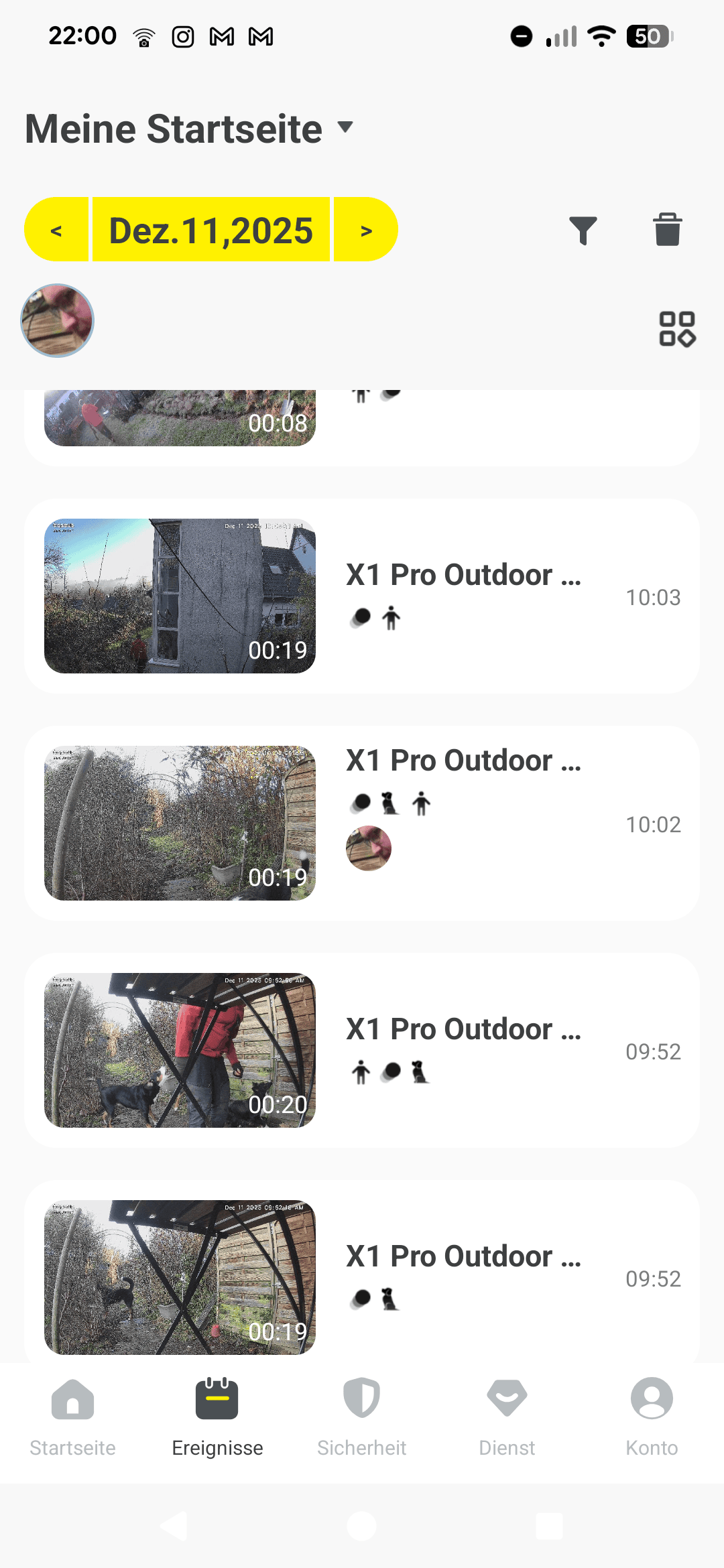Open the date picker for Dez.11,2025
This screenshot has width=724, height=1568.
(x=210, y=230)
